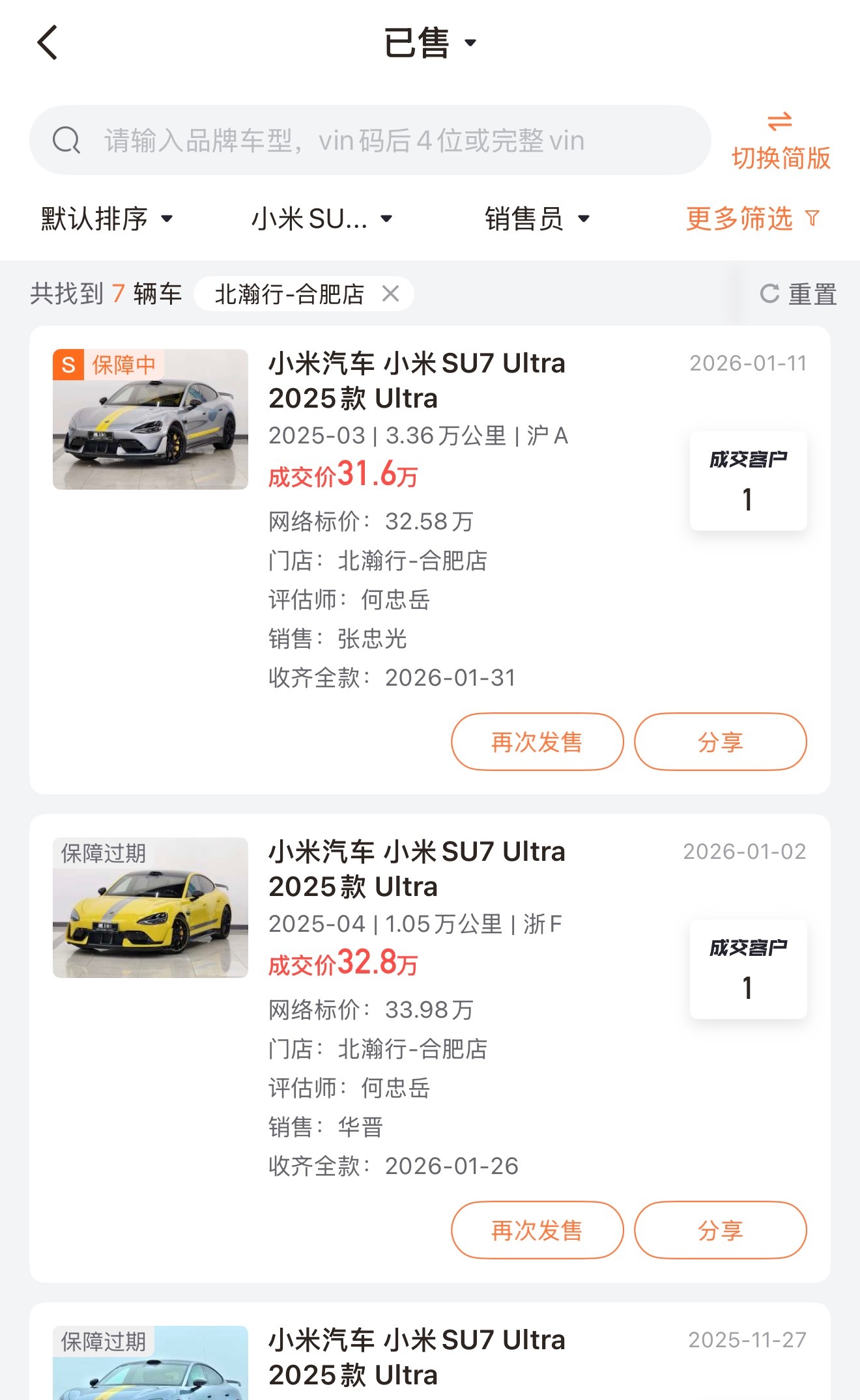Image resolution: width=860 pixels, height=1400 pixels.
Task: Open the silver SU7 Ultra thumbnail photo
Action: (149, 420)
